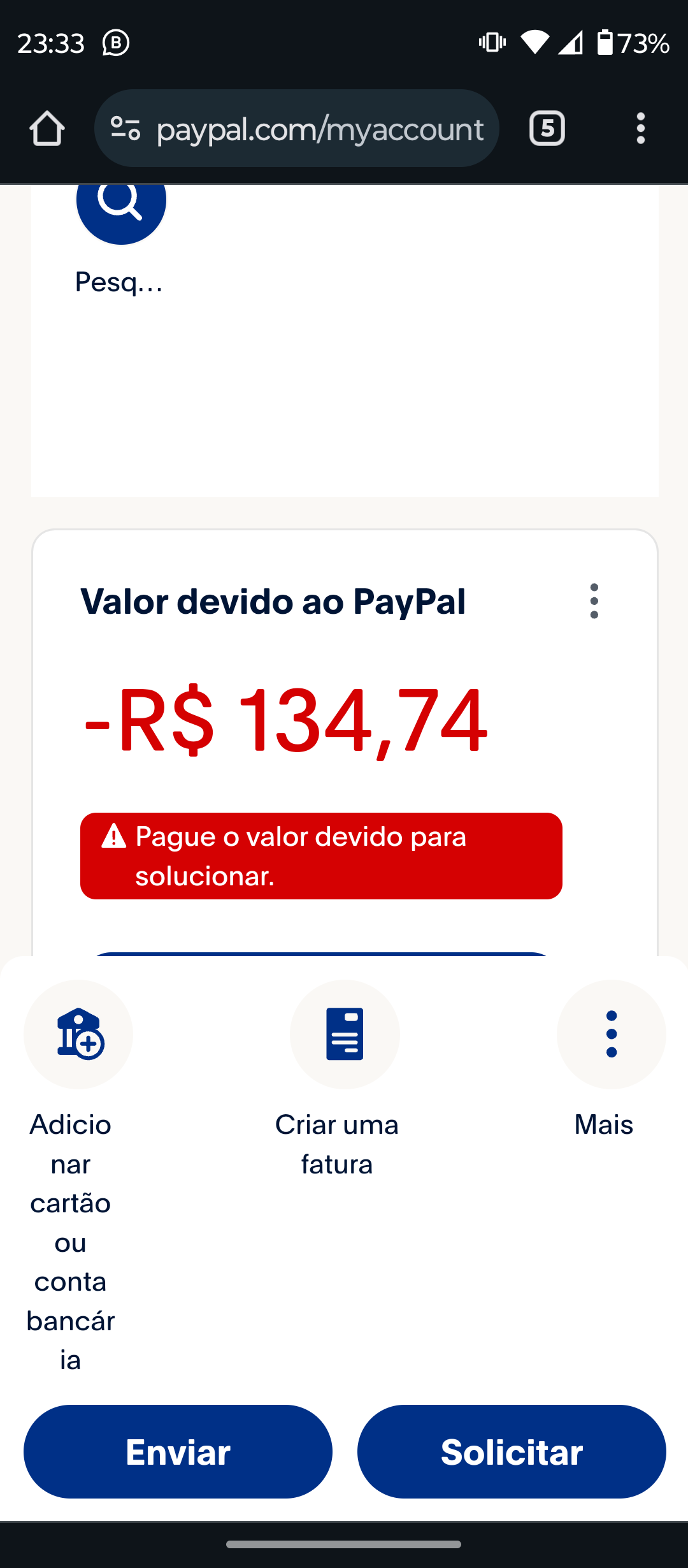Tap the Enviar button
This screenshot has height=1568, width=688.
(x=178, y=1451)
